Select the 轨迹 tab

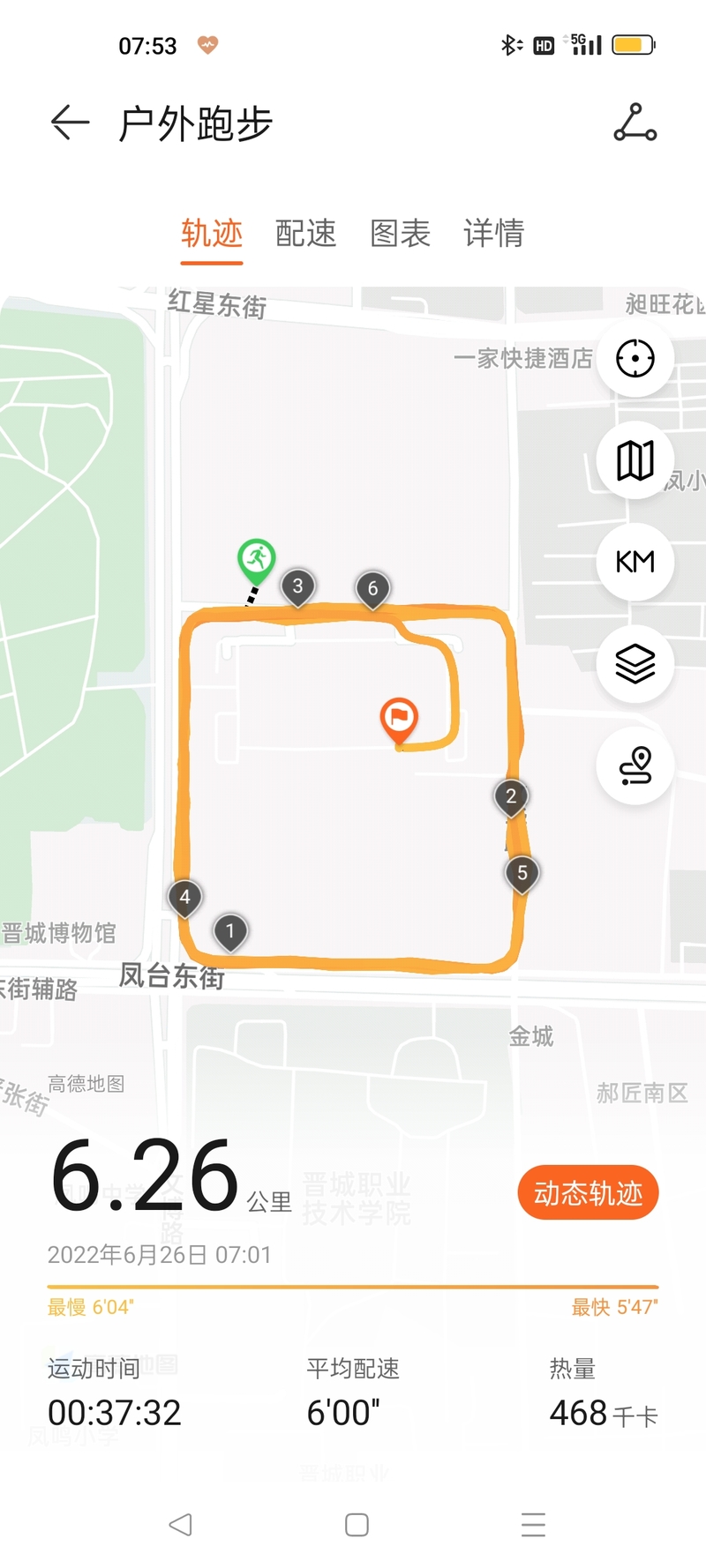(212, 234)
